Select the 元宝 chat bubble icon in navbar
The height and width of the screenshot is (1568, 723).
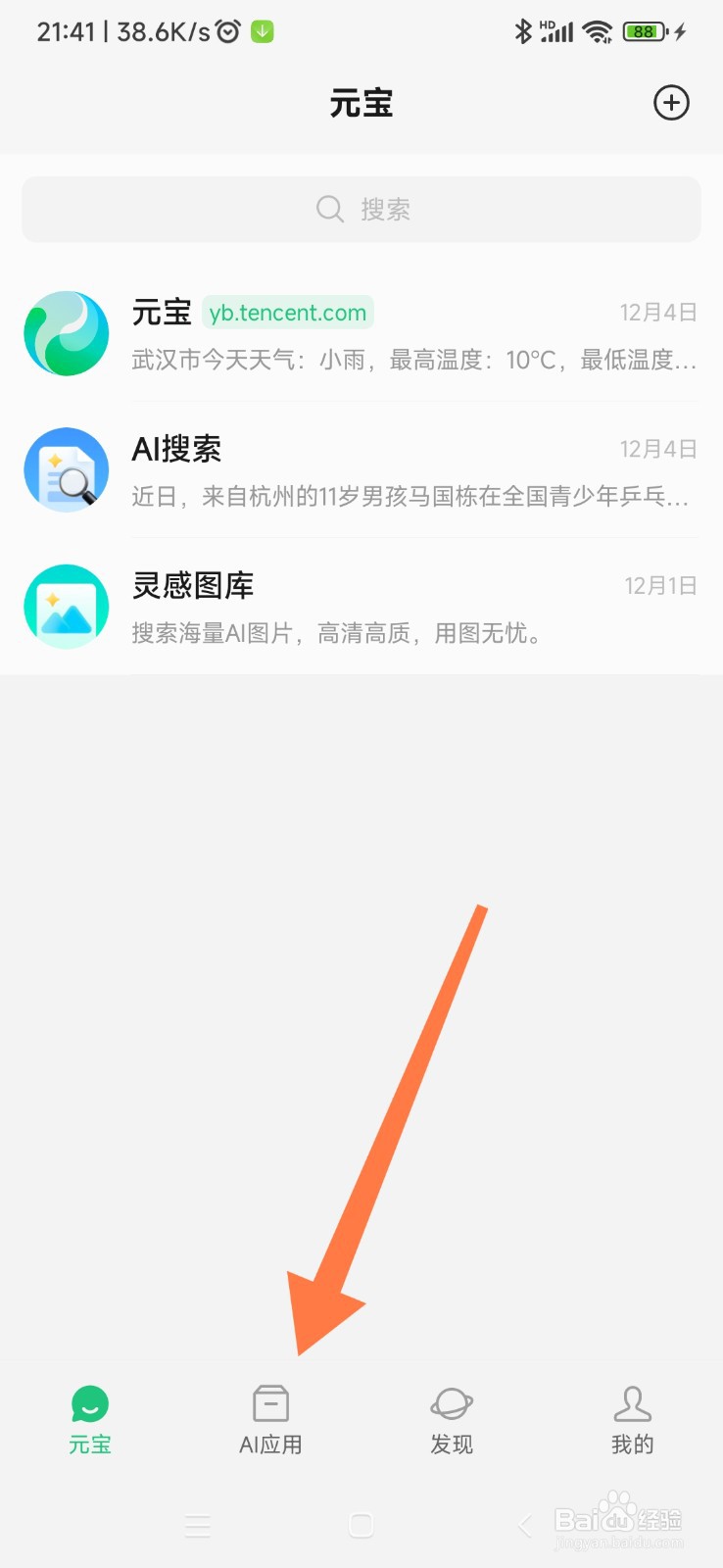click(x=89, y=1403)
